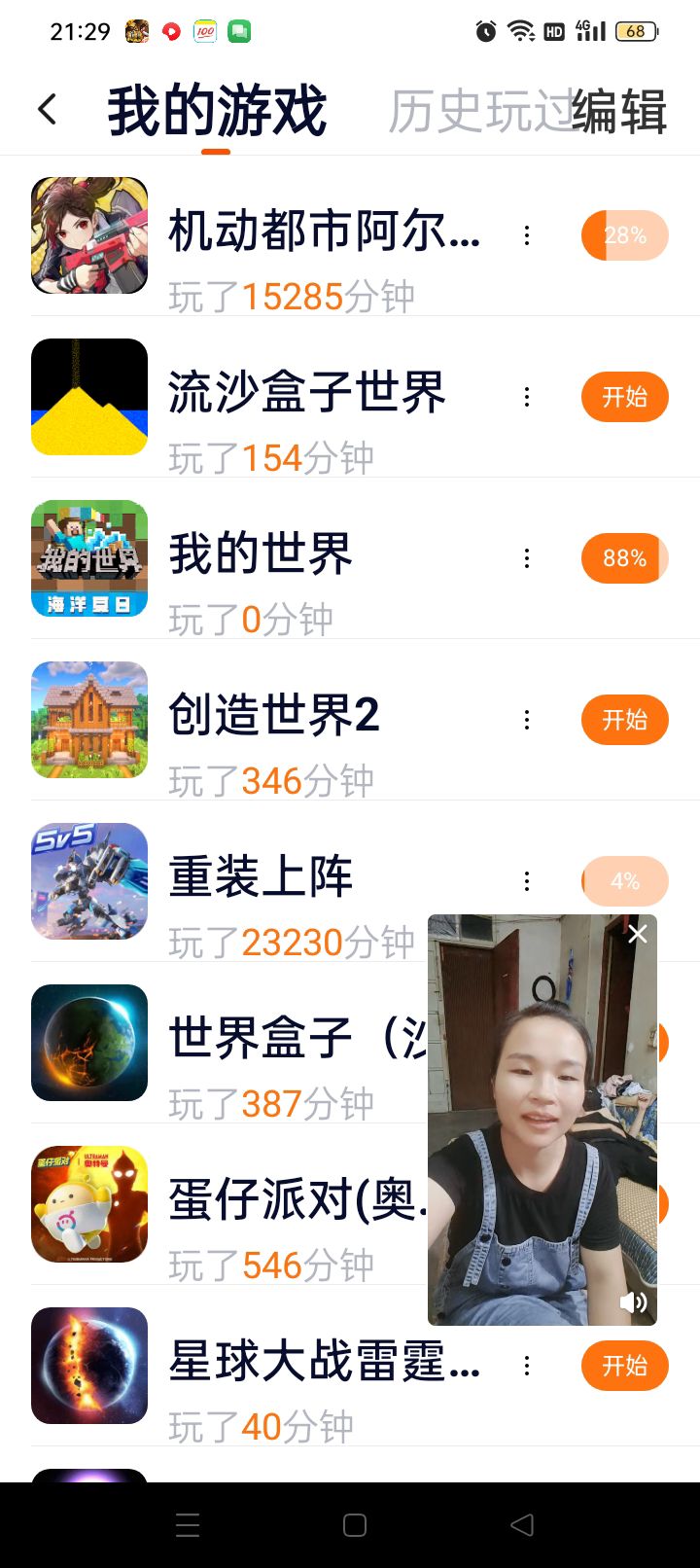Open more options for 星球大战雷霆
700x1568 pixels.
(x=527, y=1366)
